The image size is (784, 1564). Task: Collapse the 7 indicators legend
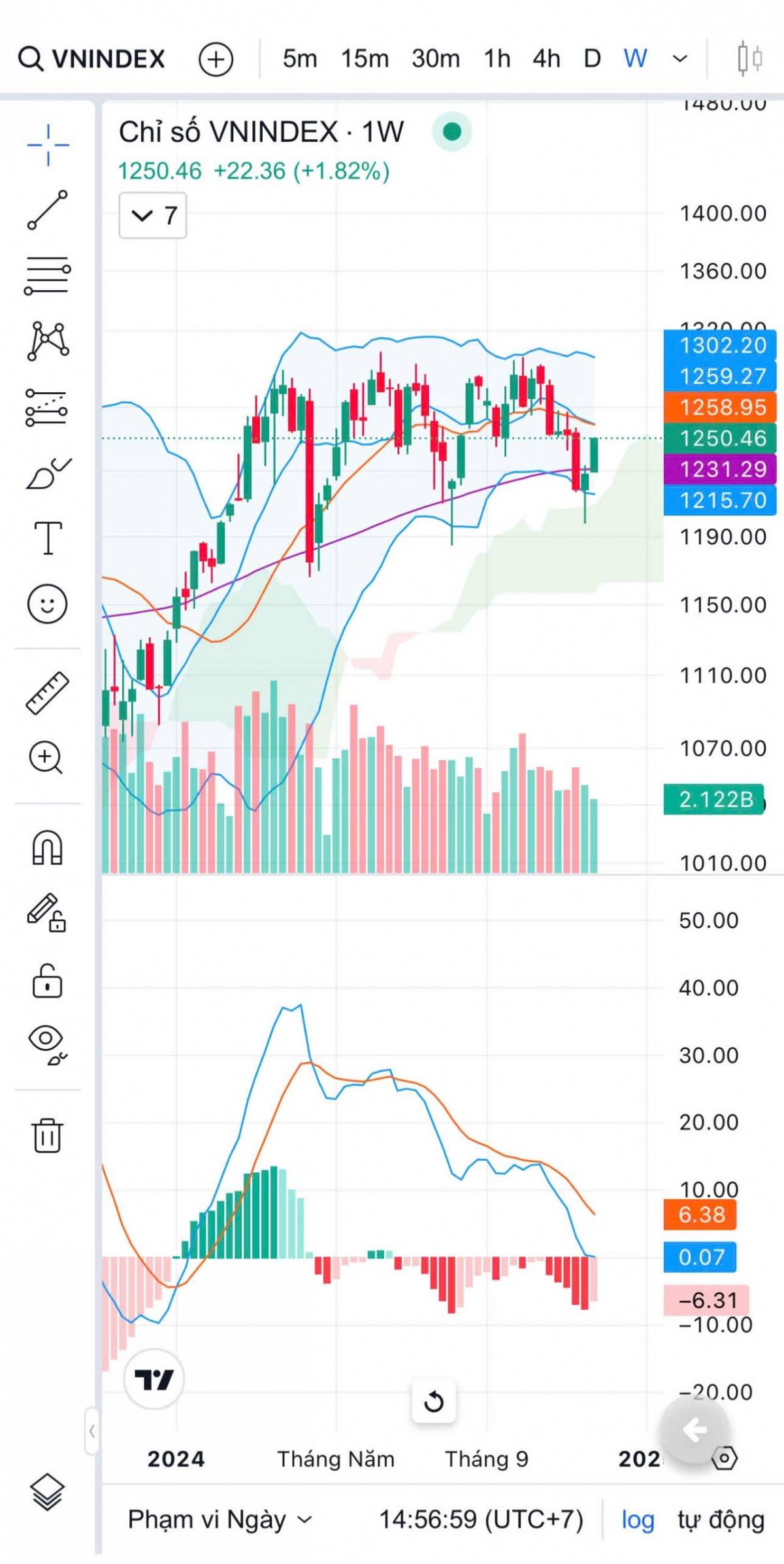152,215
